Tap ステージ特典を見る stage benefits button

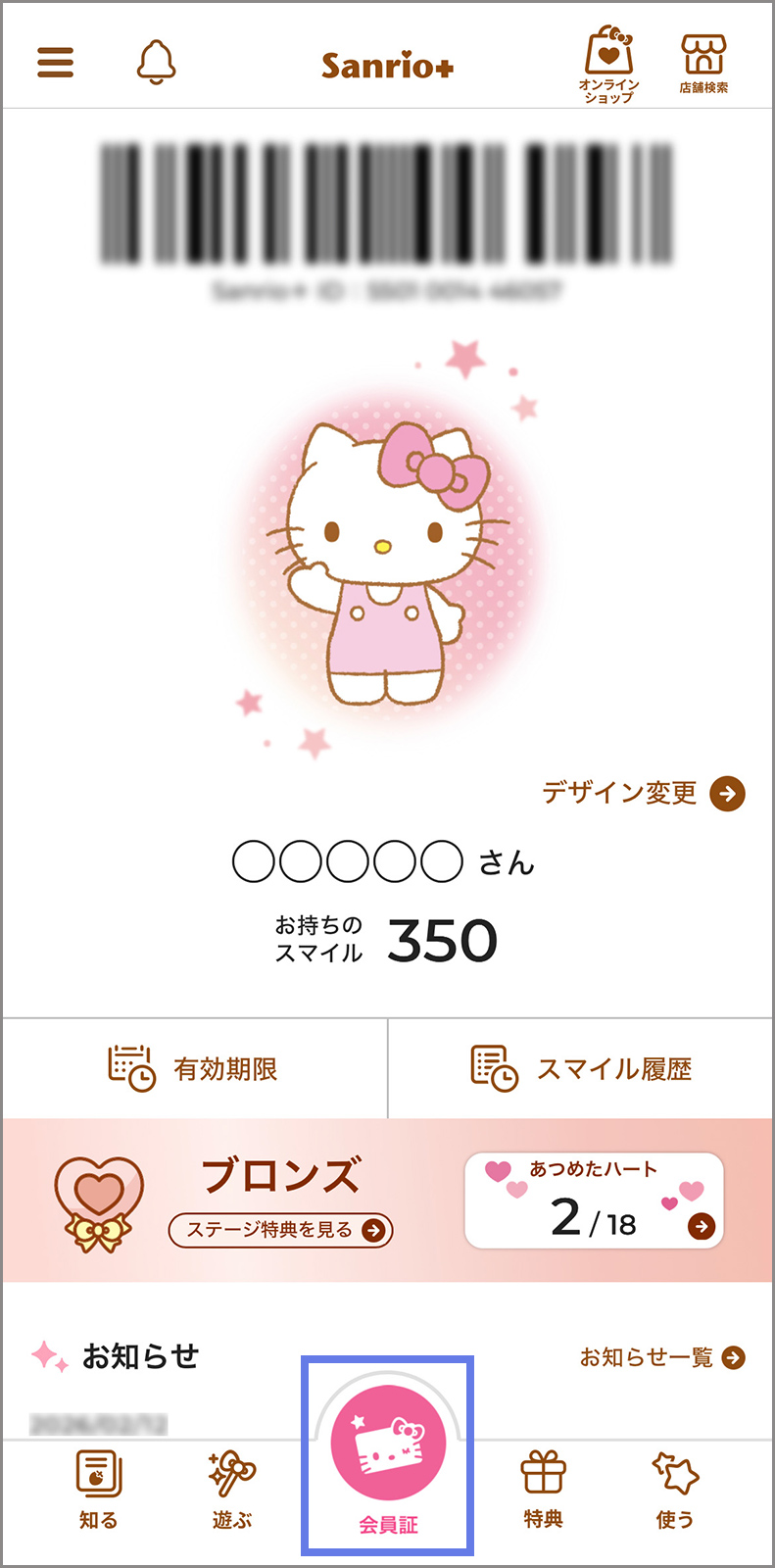tap(280, 1230)
